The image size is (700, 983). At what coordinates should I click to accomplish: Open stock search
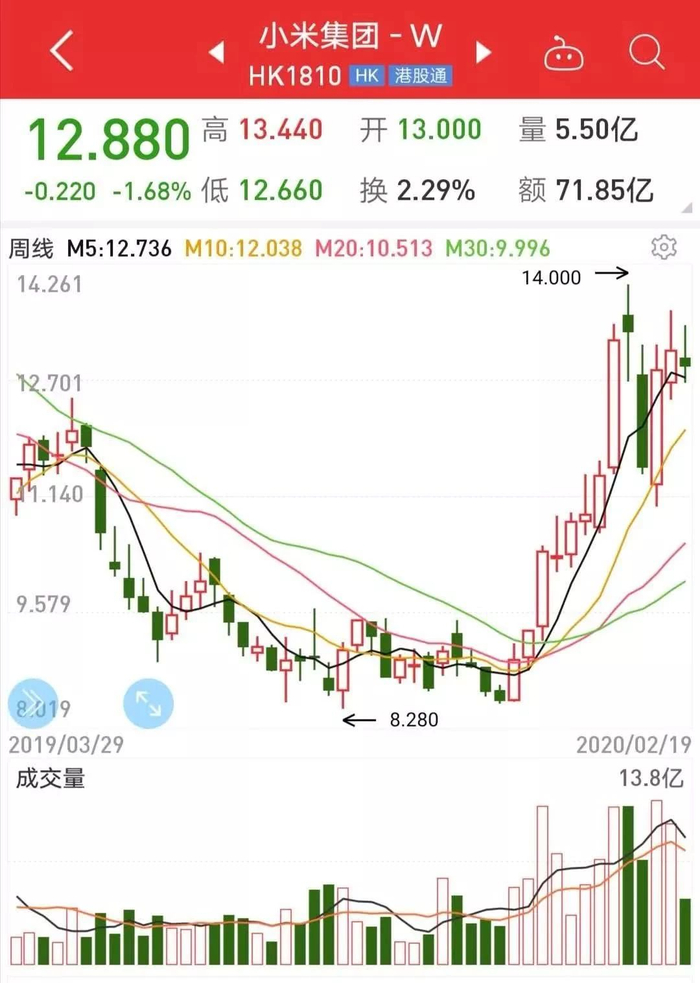point(647,50)
